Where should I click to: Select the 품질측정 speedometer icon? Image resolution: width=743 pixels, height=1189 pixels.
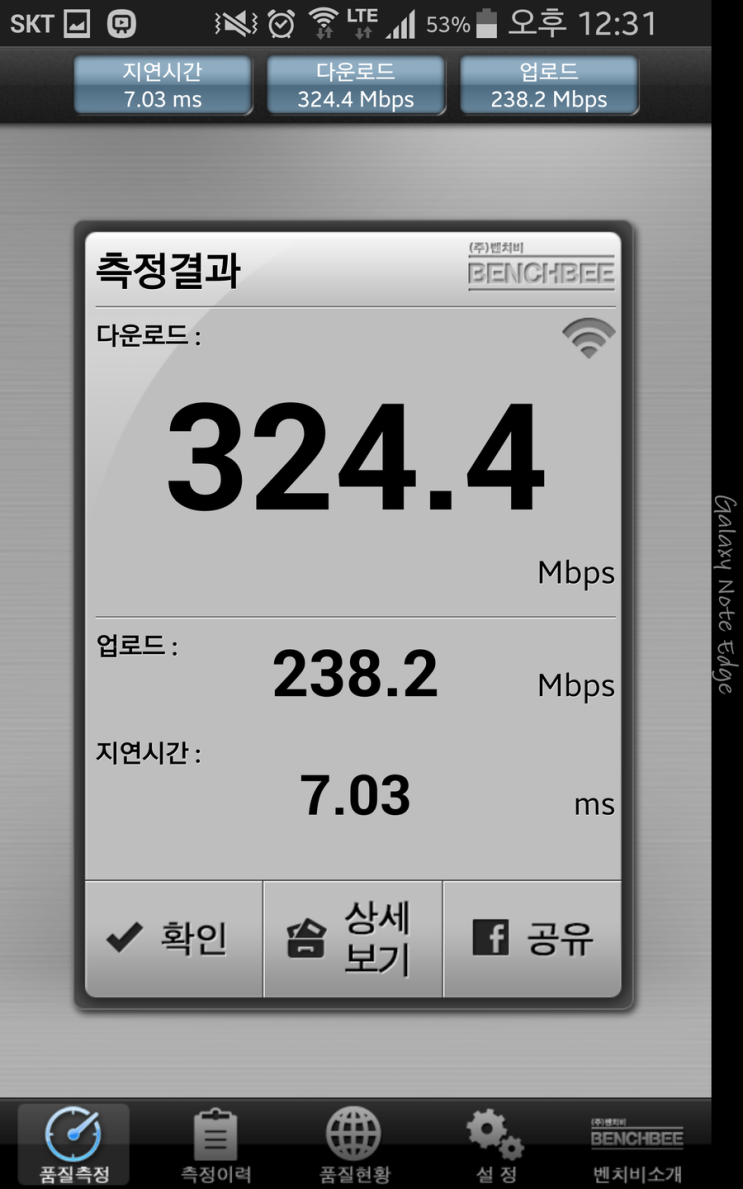click(71, 1135)
